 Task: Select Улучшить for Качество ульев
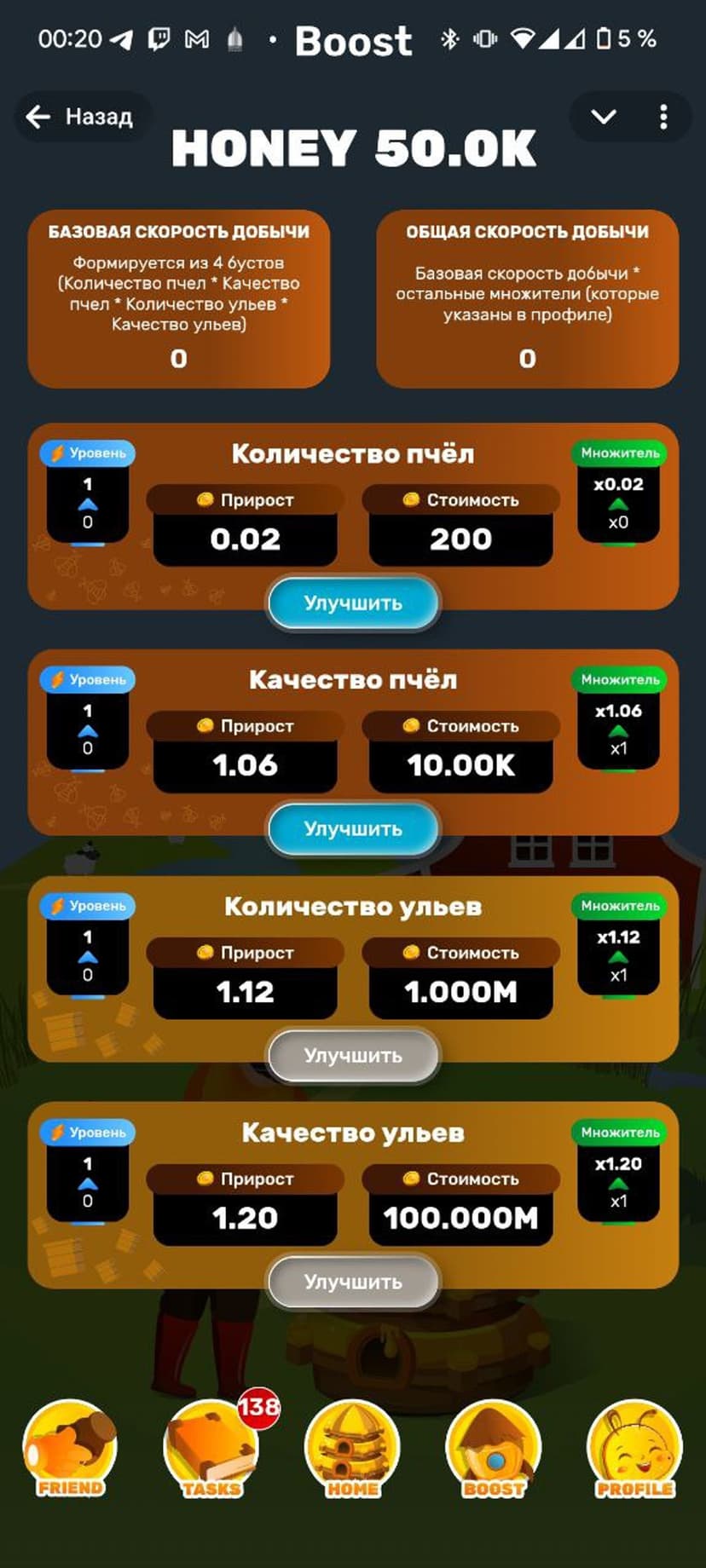[x=353, y=1281]
